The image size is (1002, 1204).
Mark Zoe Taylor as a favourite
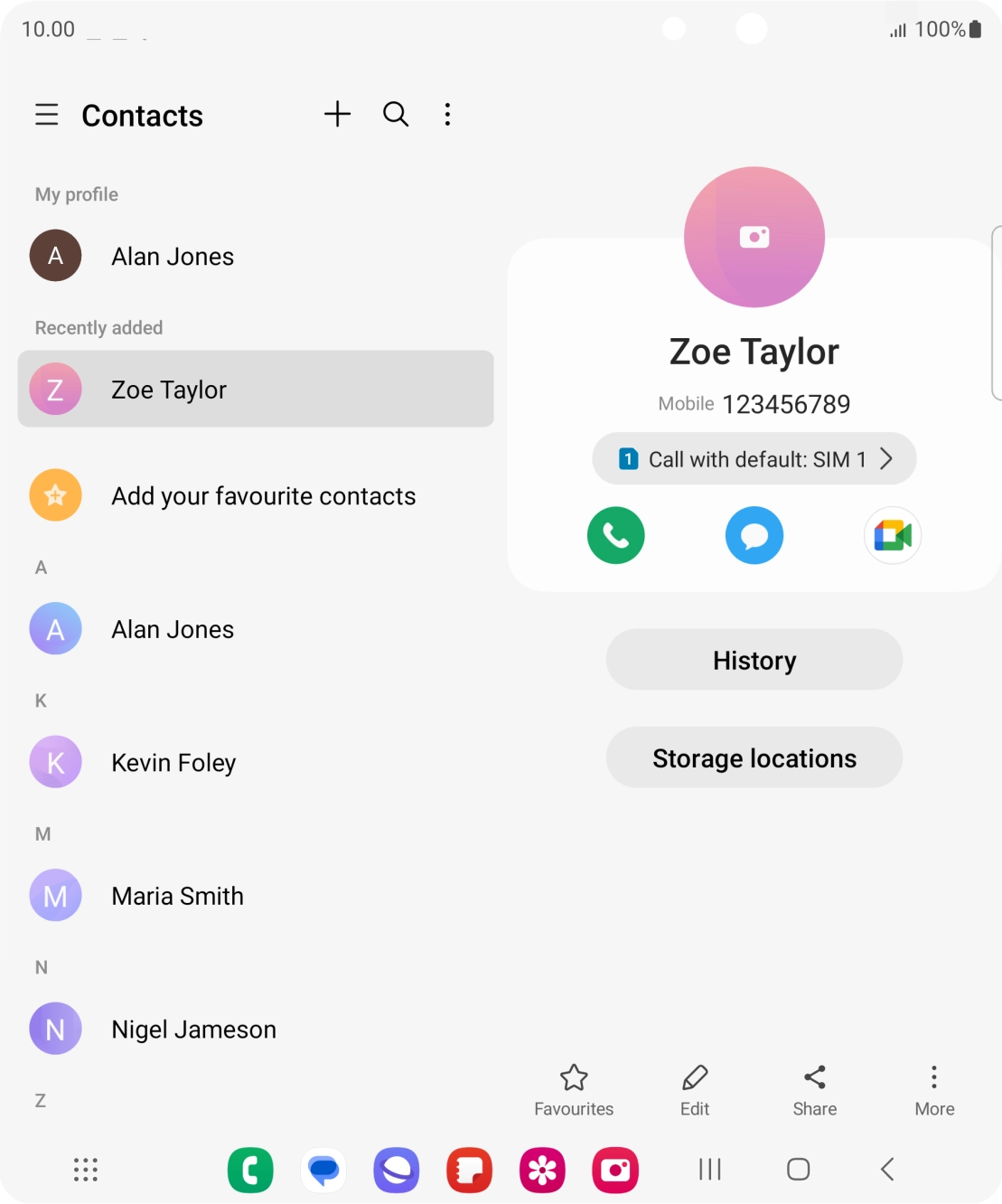[574, 1089]
